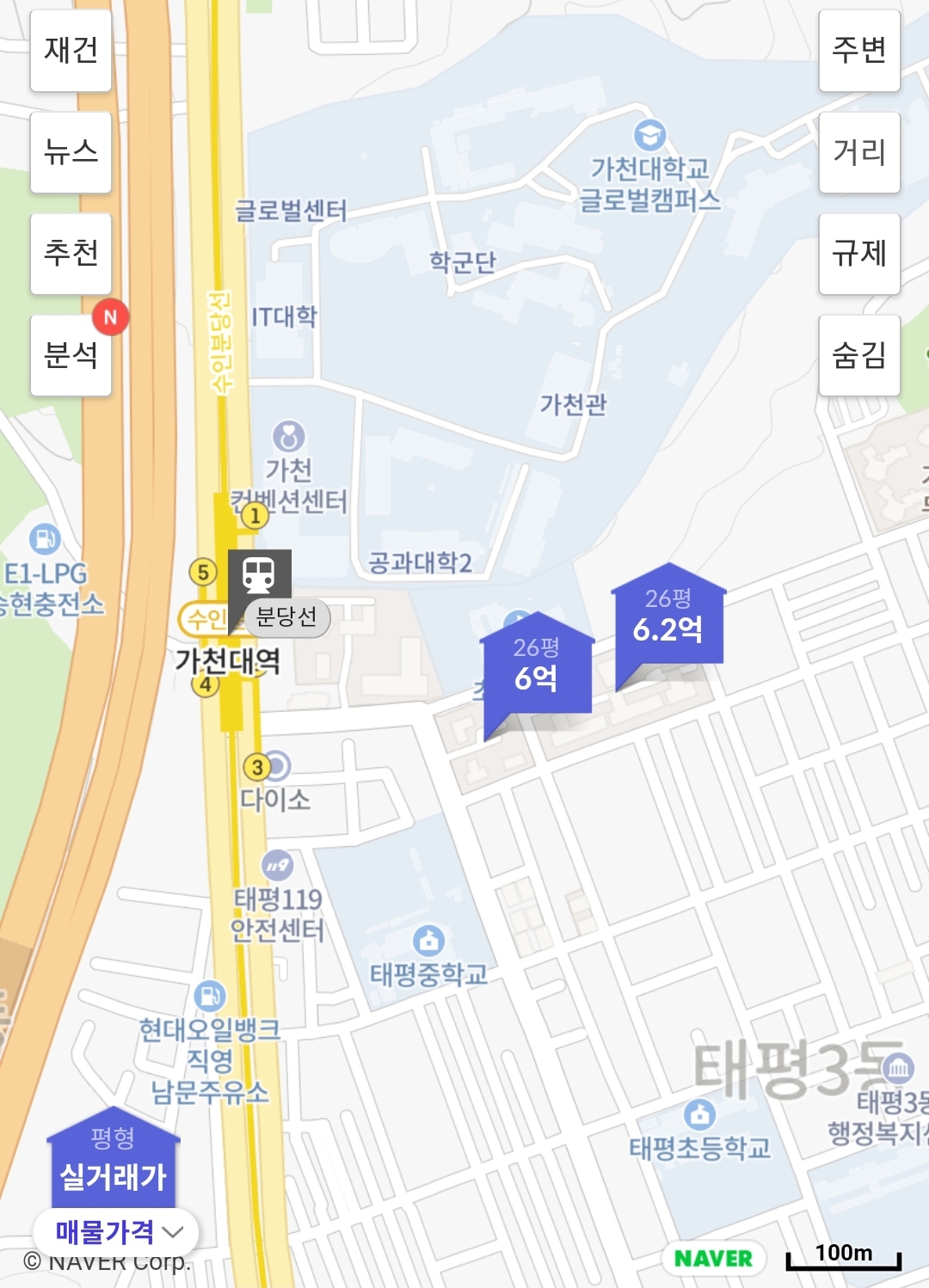Viewport: 929px width, 1288px height.
Task: Expand the 매물가격 dropdown
Action: click(x=116, y=1231)
